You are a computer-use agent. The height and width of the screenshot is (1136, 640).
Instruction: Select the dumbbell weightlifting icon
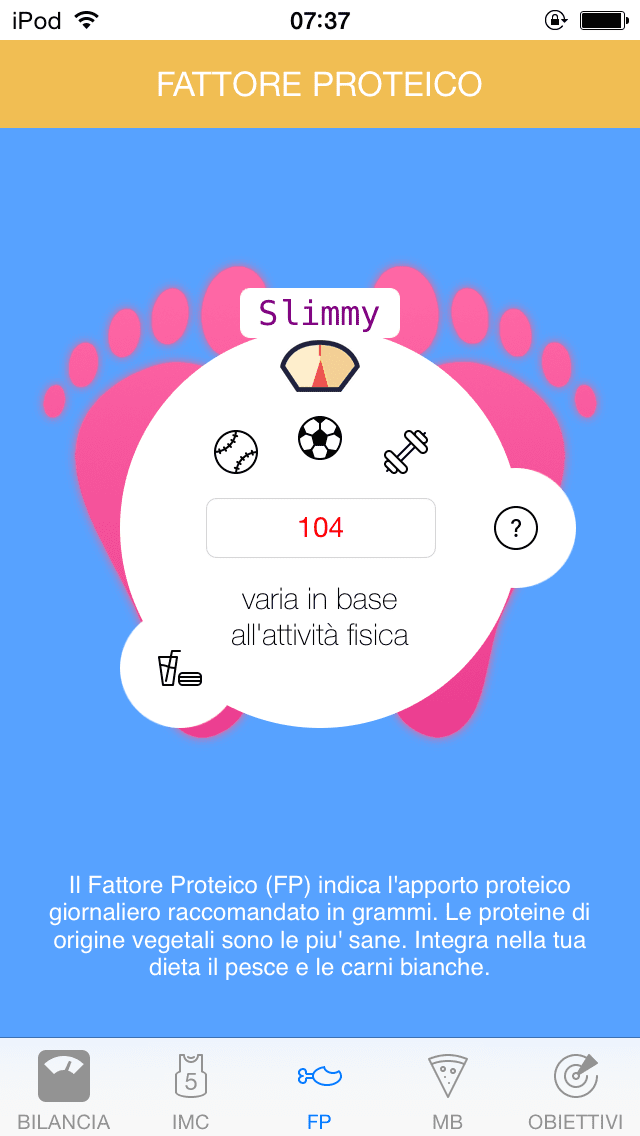[x=406, y=452]
